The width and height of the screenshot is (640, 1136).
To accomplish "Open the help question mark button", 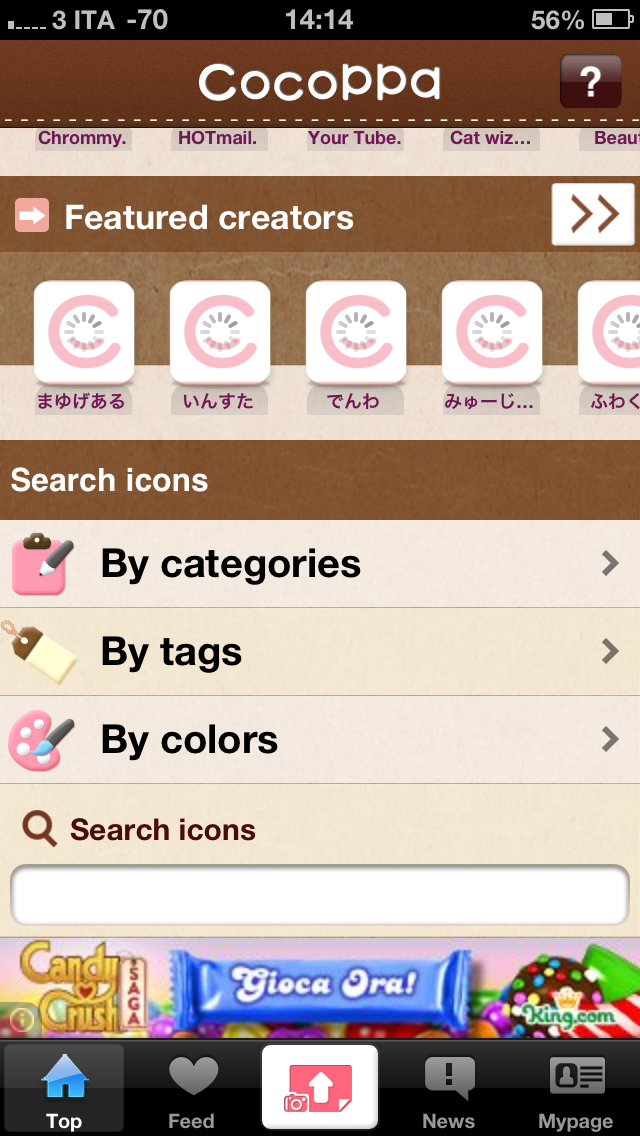I will coord(590,81).
